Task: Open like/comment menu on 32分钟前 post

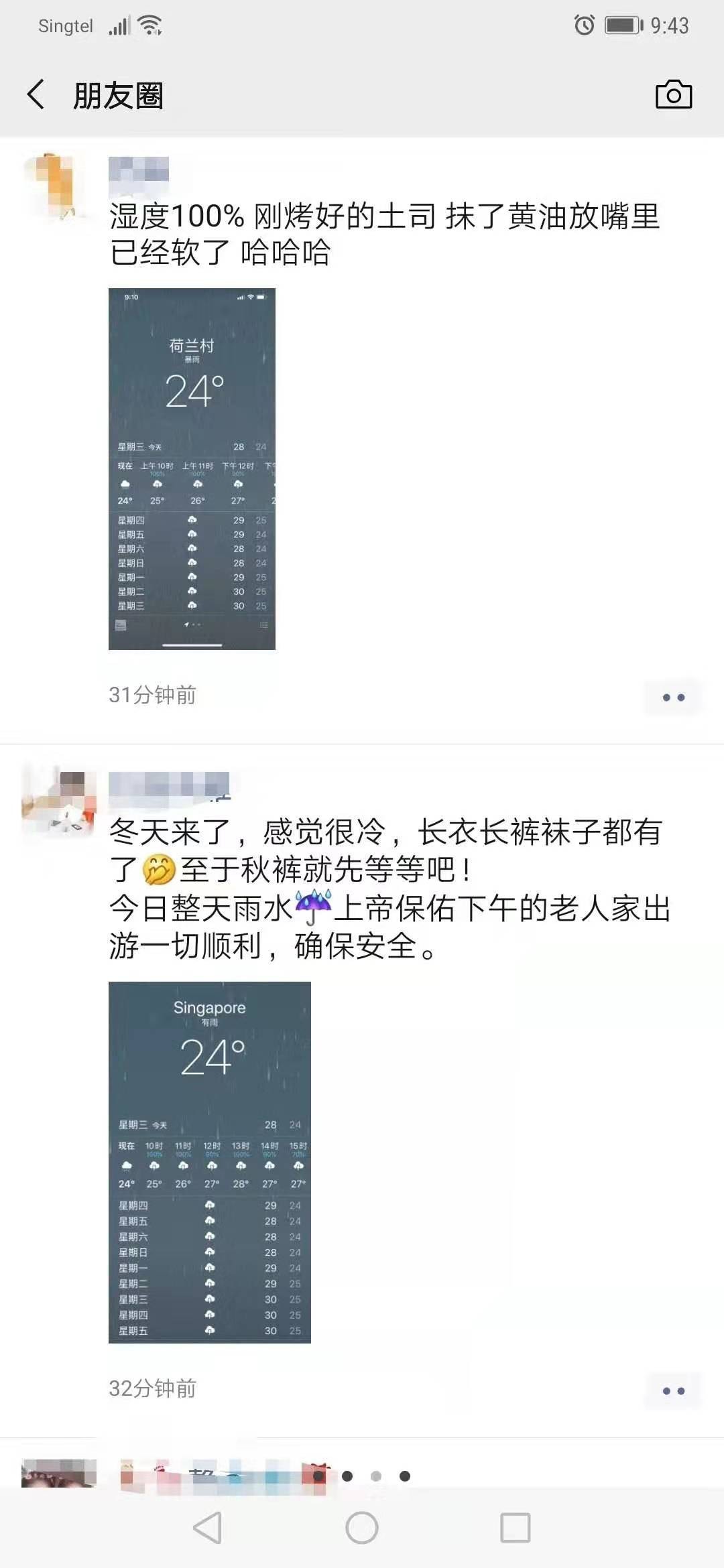Action: click(x=673, y=1391)
